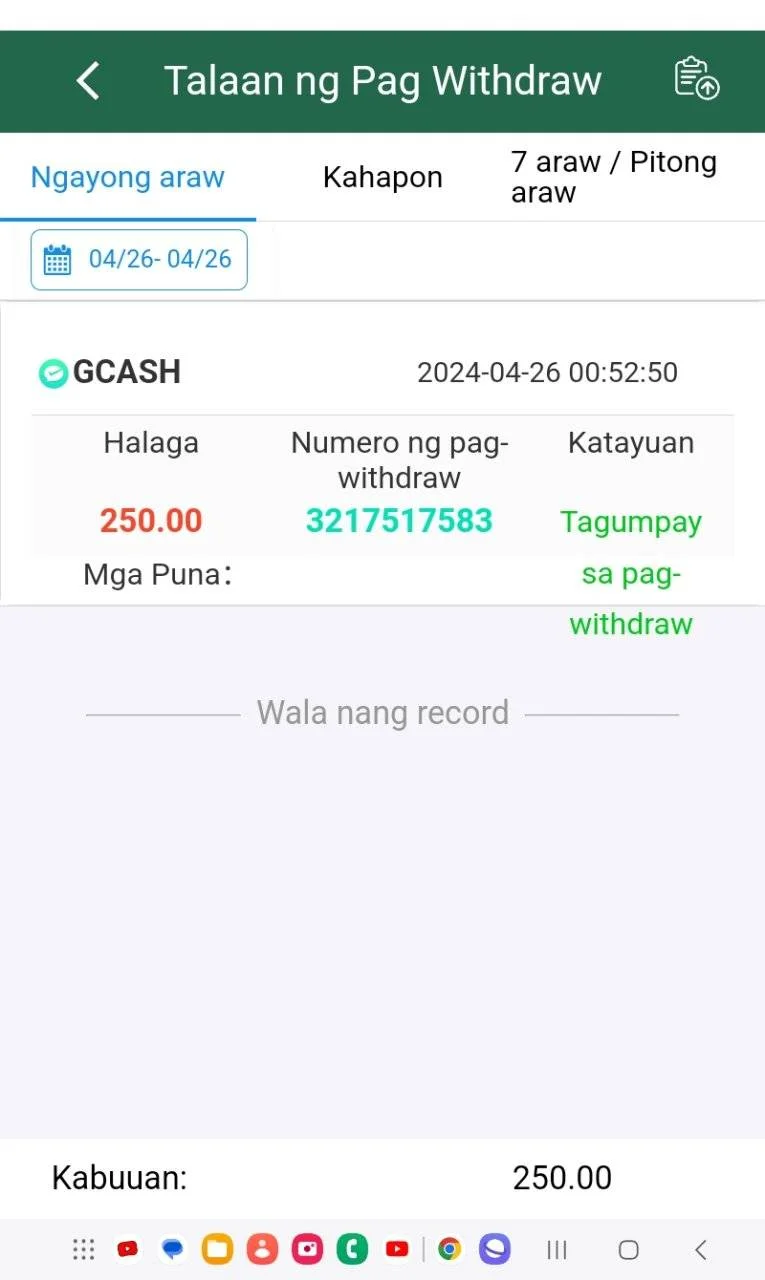The height and width of the screenshot is (1280, 765).
Task: Go back using the header arrow
Action: coord(88,80)
